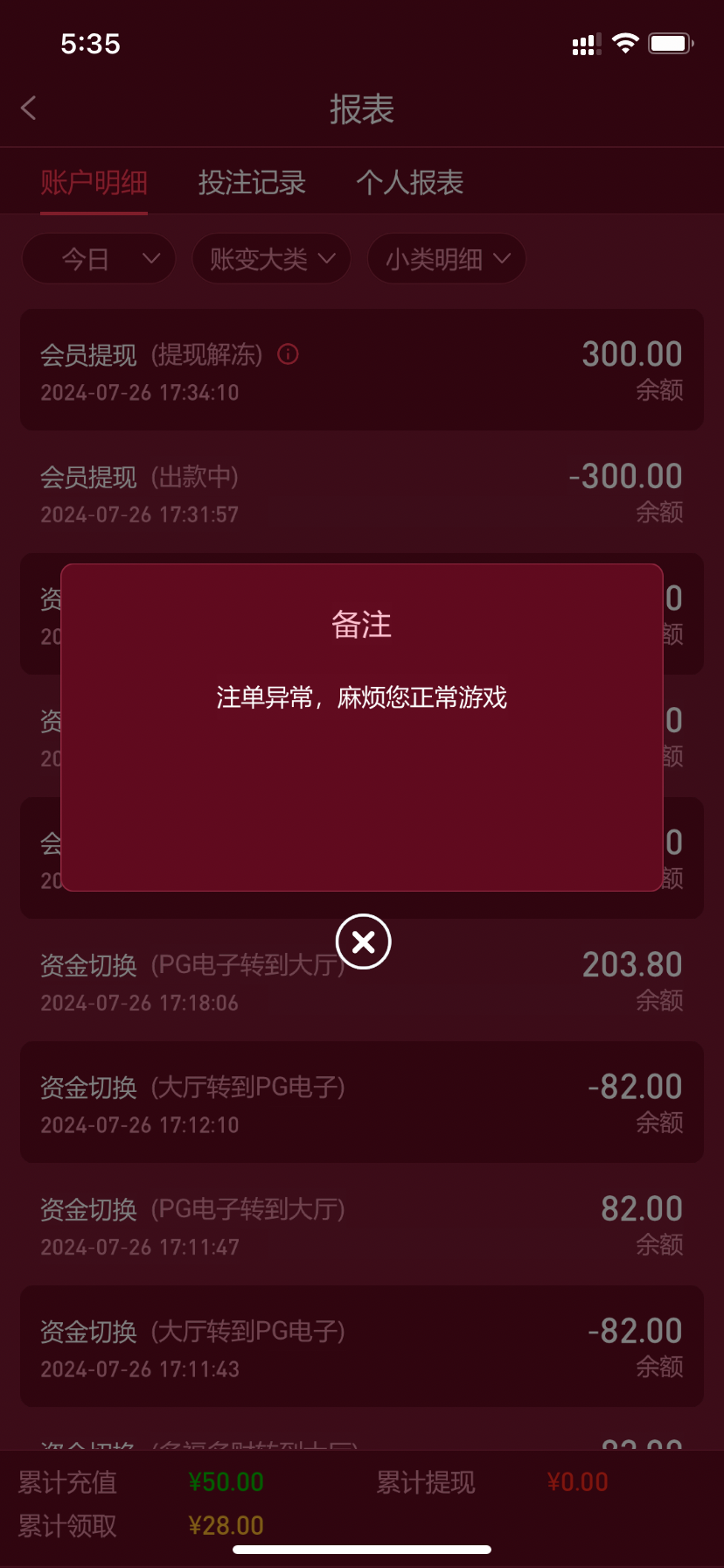Expand the 今日 date dropdown
The image size is (724, 1568).
pos(99,259)
